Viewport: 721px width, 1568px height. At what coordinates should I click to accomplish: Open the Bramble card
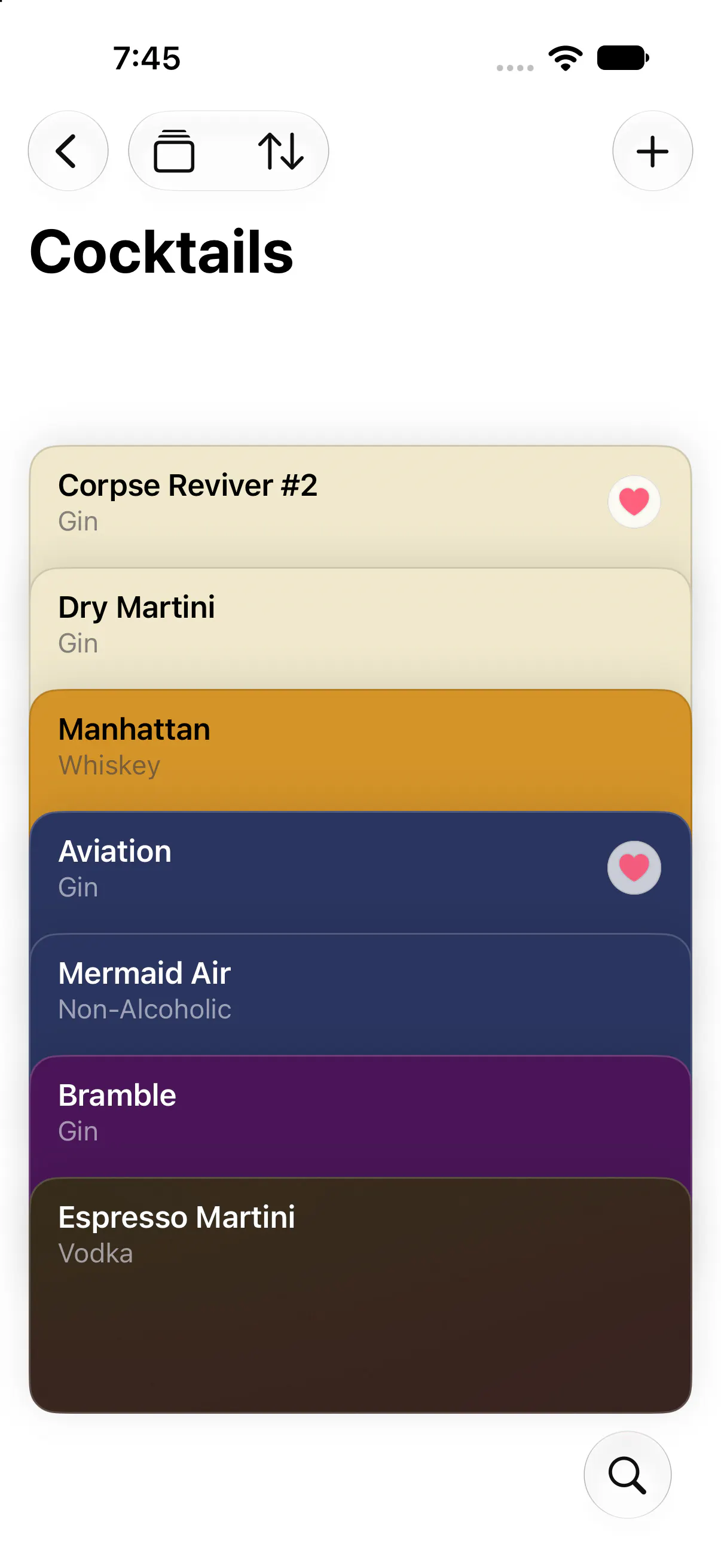[360, 1117]
